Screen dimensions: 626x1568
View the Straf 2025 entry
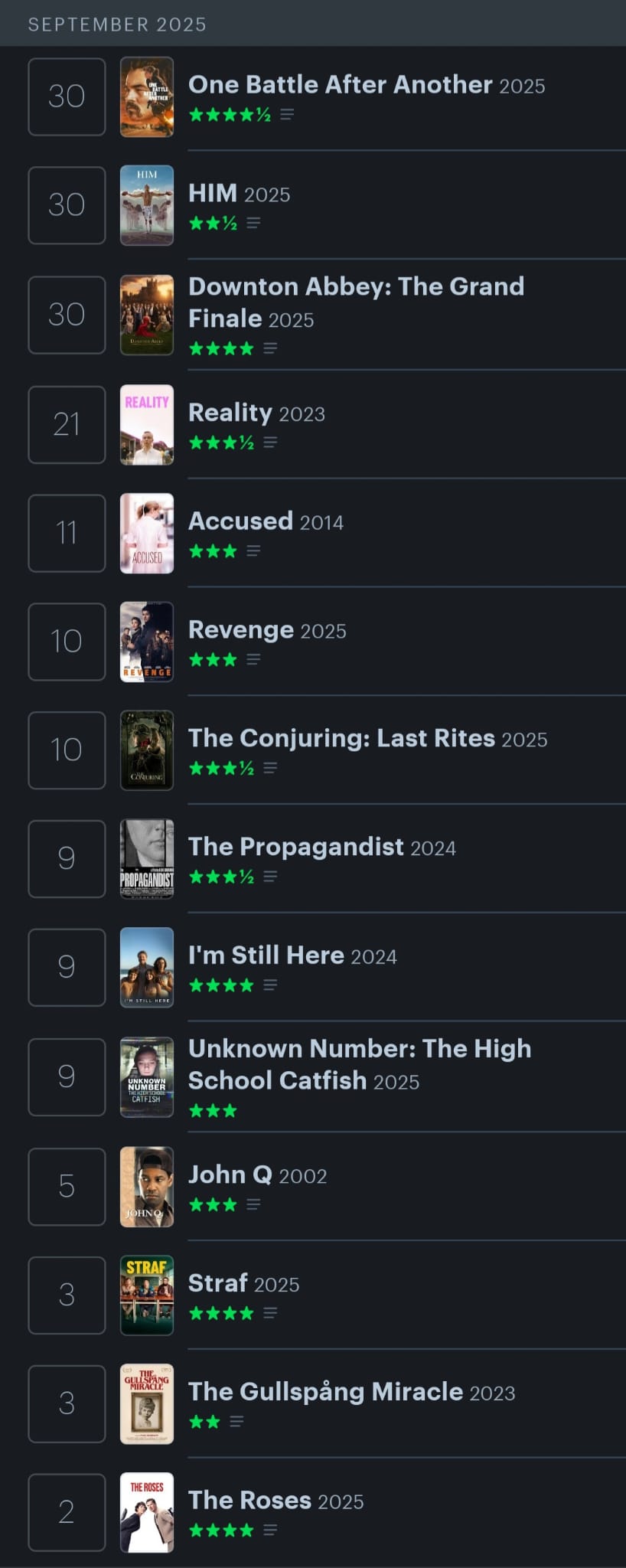coord(218,1283)
